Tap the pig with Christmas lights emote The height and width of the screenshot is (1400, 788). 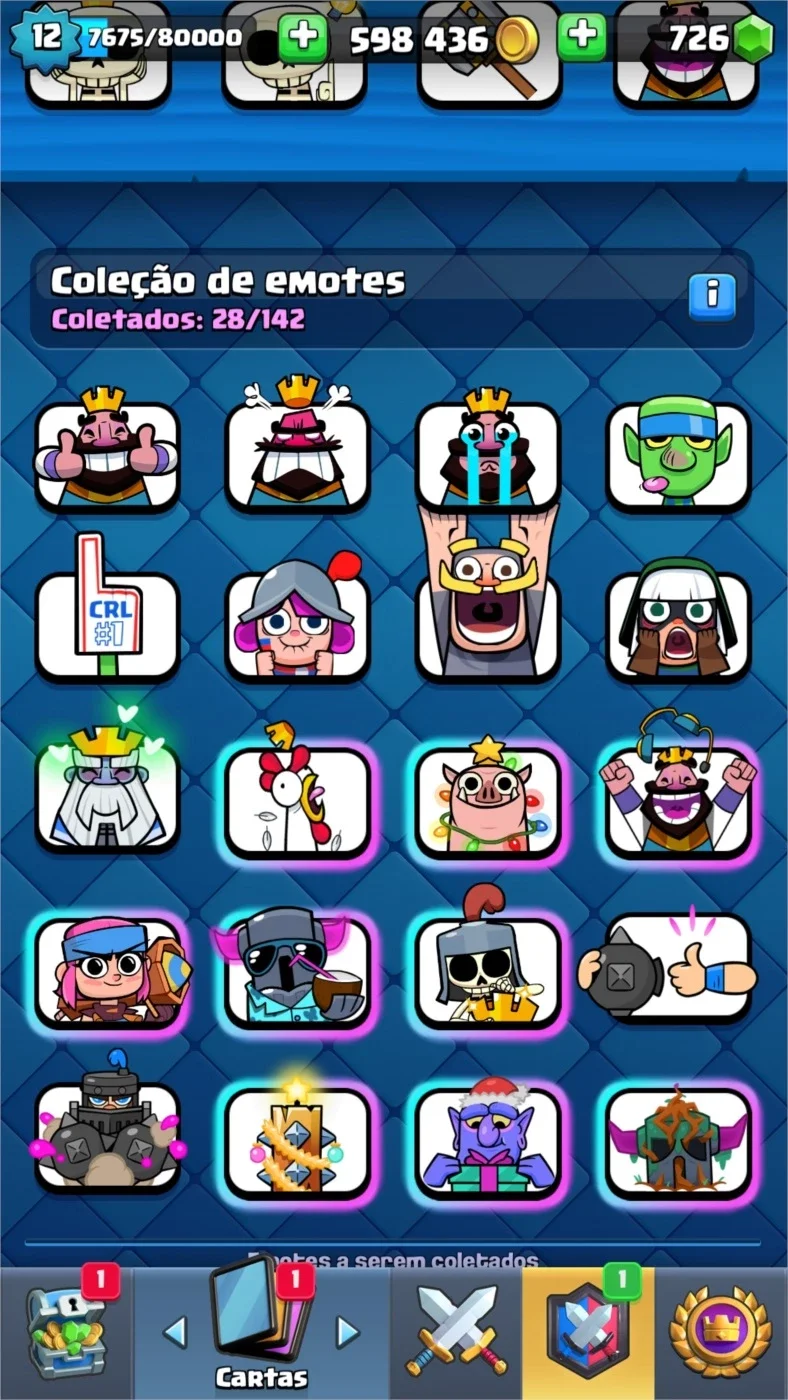488,797
